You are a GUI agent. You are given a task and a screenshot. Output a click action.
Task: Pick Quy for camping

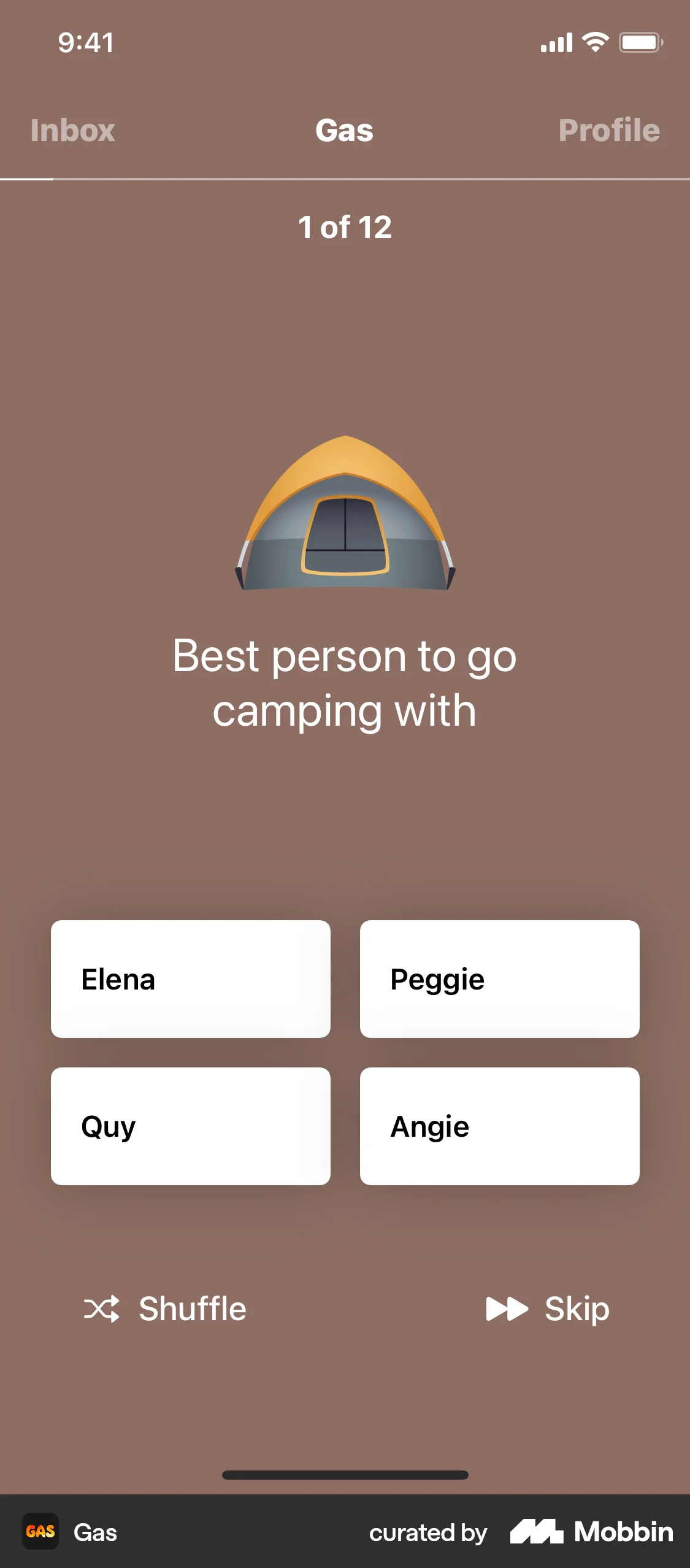pyautogui.click(x=190, y=1126)
